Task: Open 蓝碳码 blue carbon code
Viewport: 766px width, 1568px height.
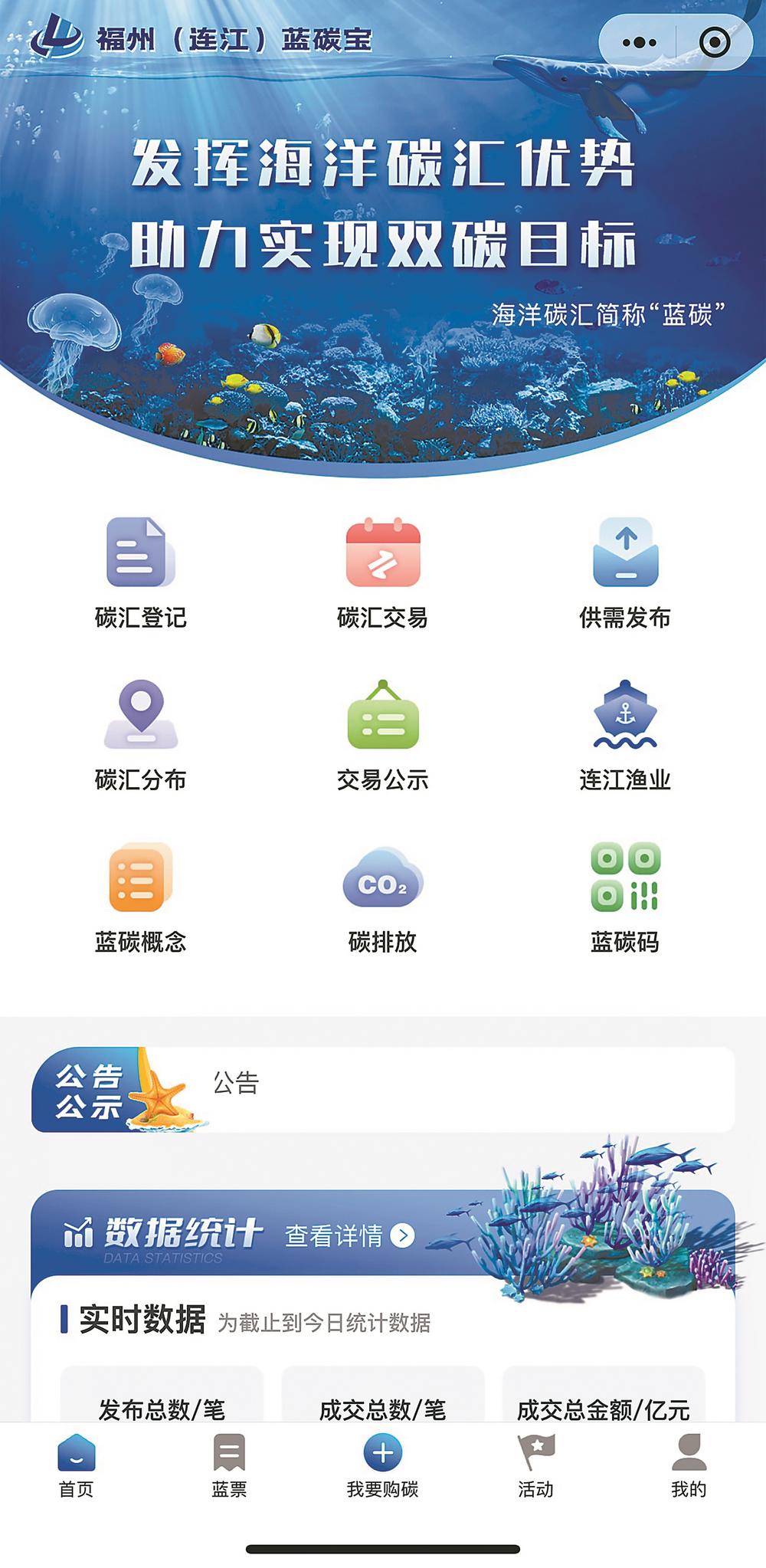Action: tap(625, 898)
